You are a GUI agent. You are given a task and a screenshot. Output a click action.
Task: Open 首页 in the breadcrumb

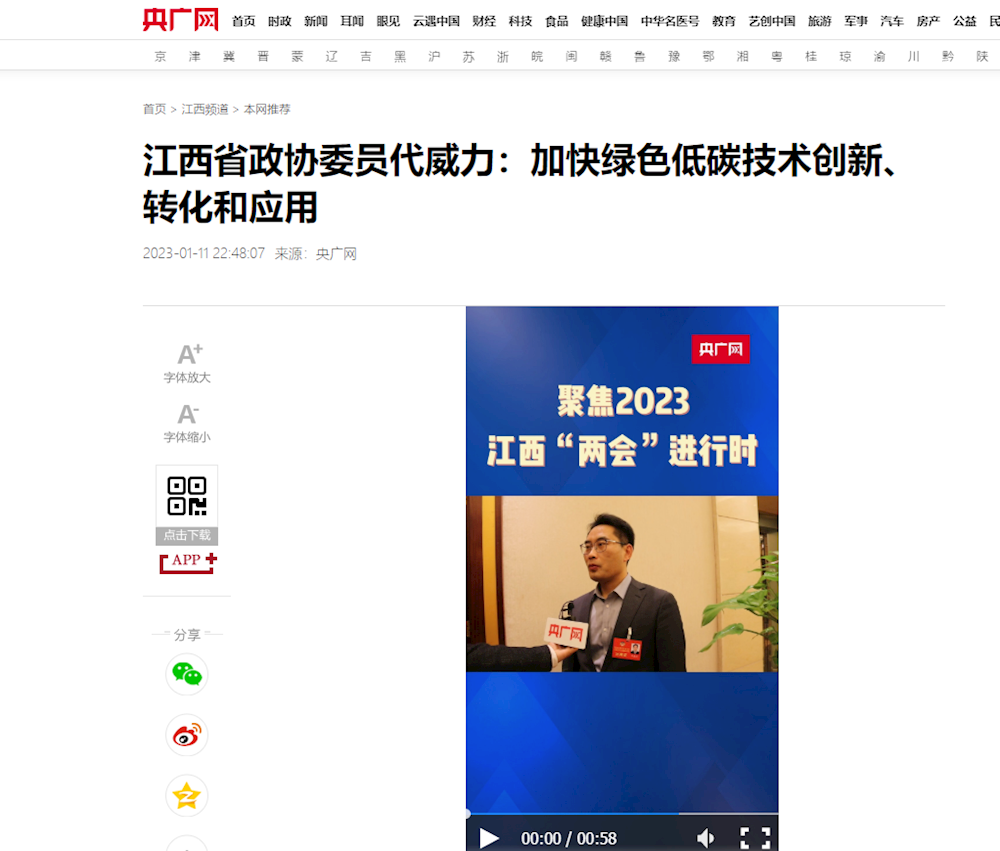coord(154,109)
